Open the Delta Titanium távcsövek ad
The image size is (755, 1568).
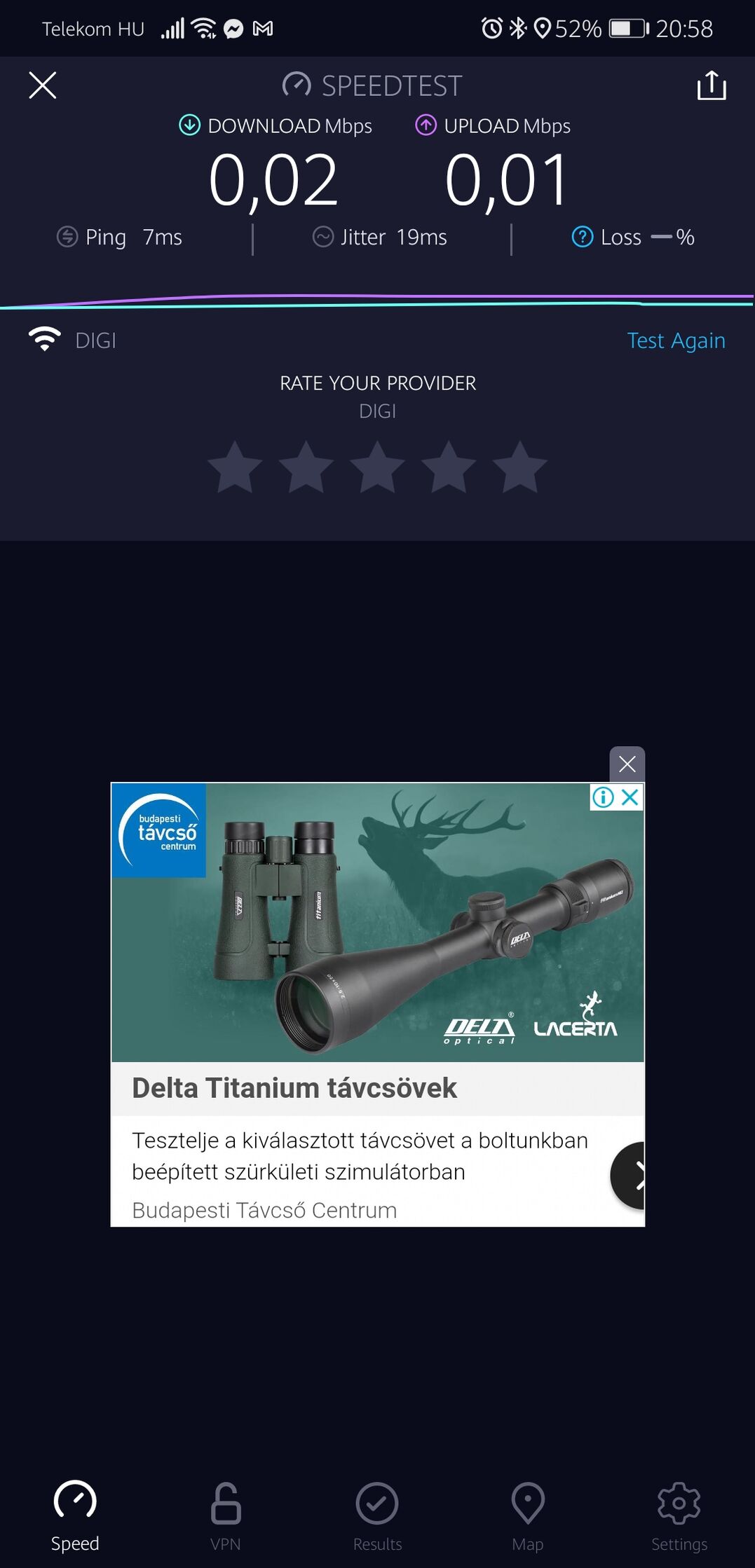294,1088
